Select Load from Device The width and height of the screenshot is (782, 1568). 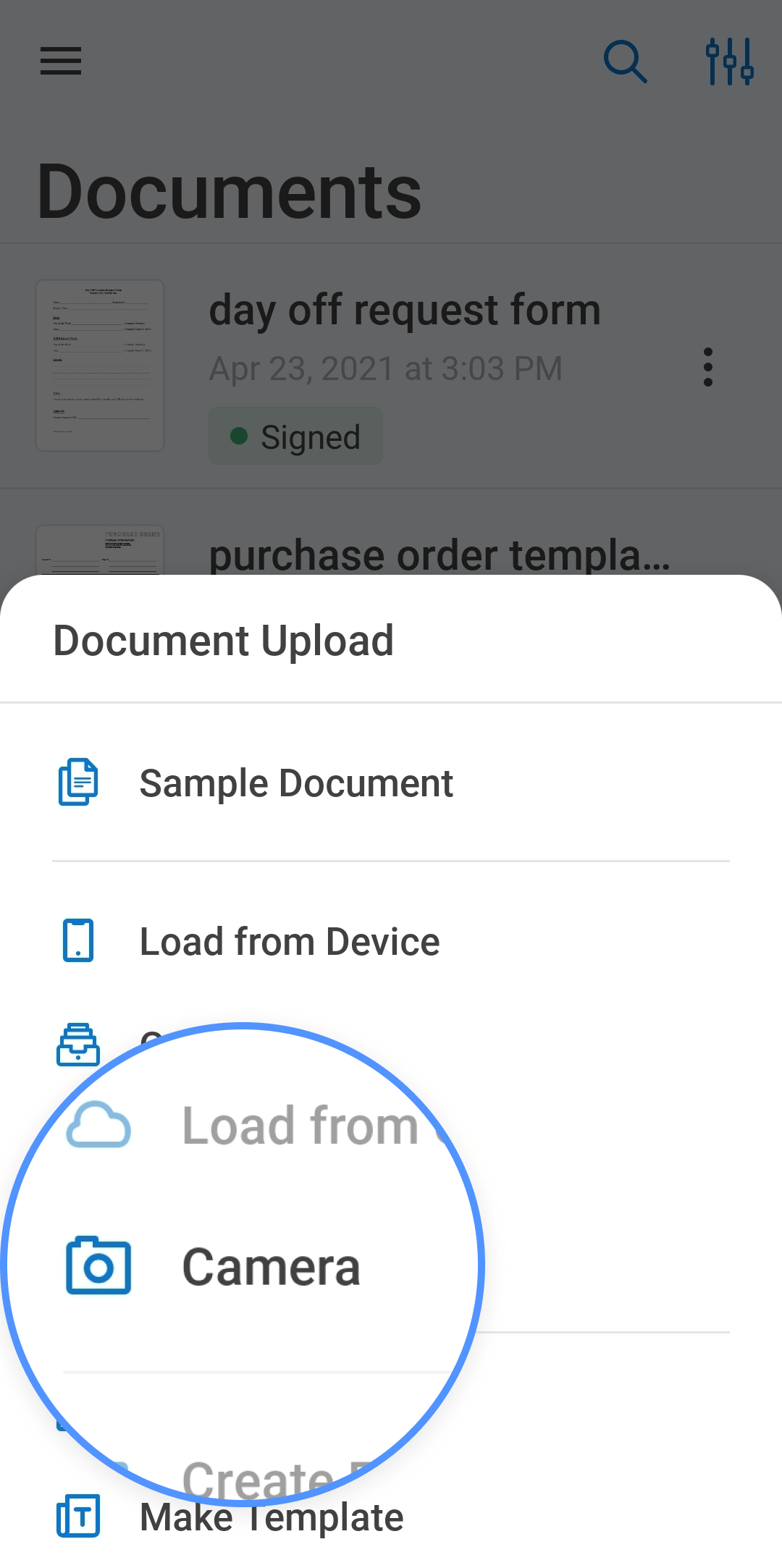(x=289, y=942)
